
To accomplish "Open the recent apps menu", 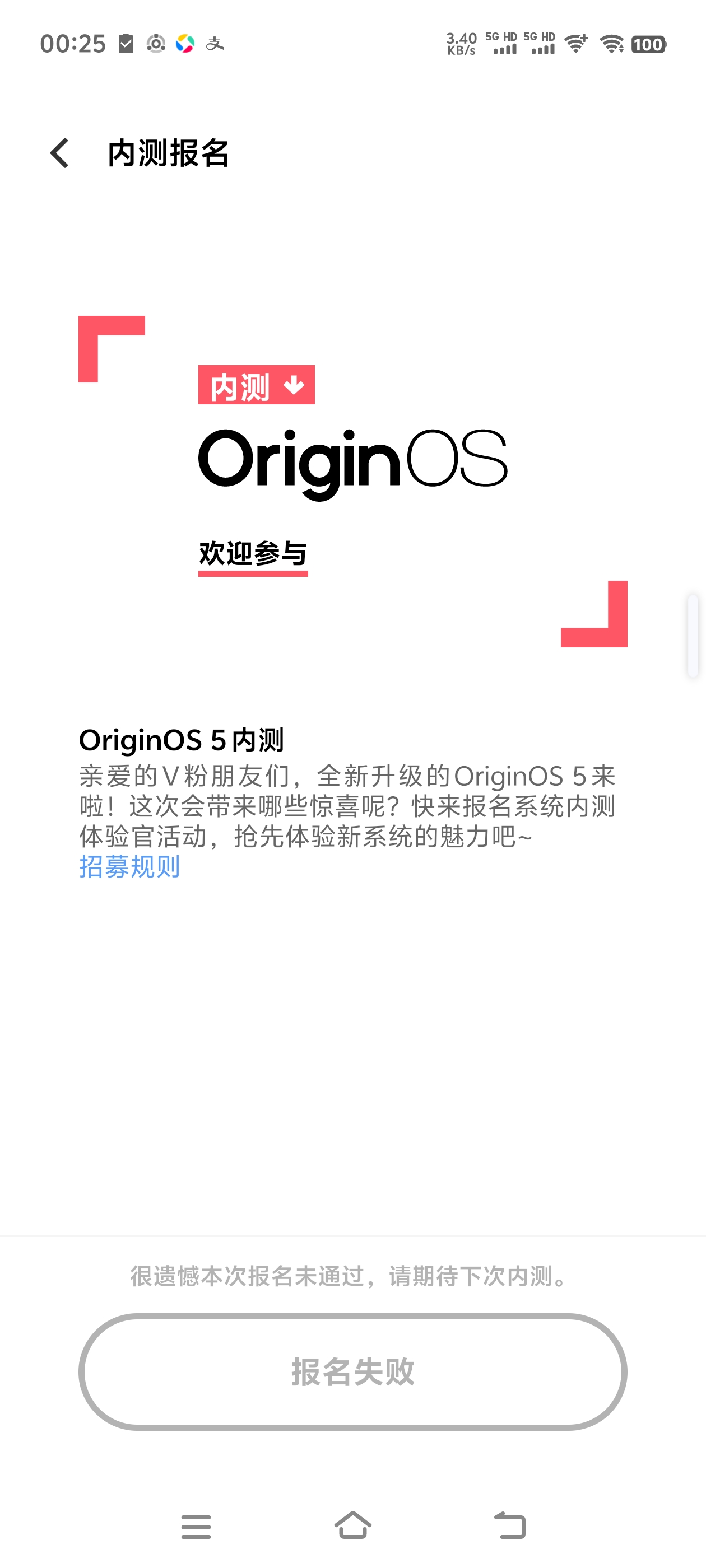I will (196, 1527).
